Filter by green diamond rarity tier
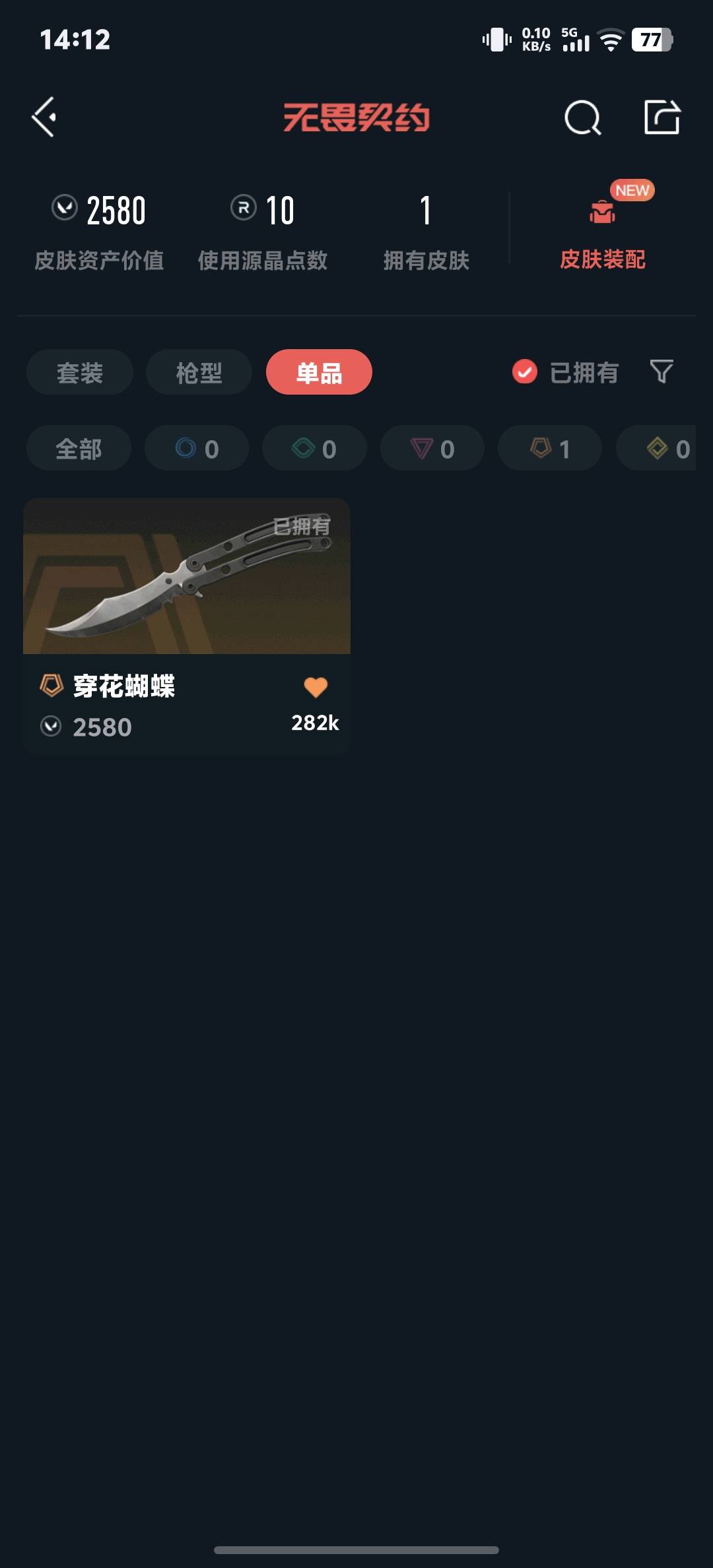Viewport: 713px width, 1568px height. click(x=314, y=448)
